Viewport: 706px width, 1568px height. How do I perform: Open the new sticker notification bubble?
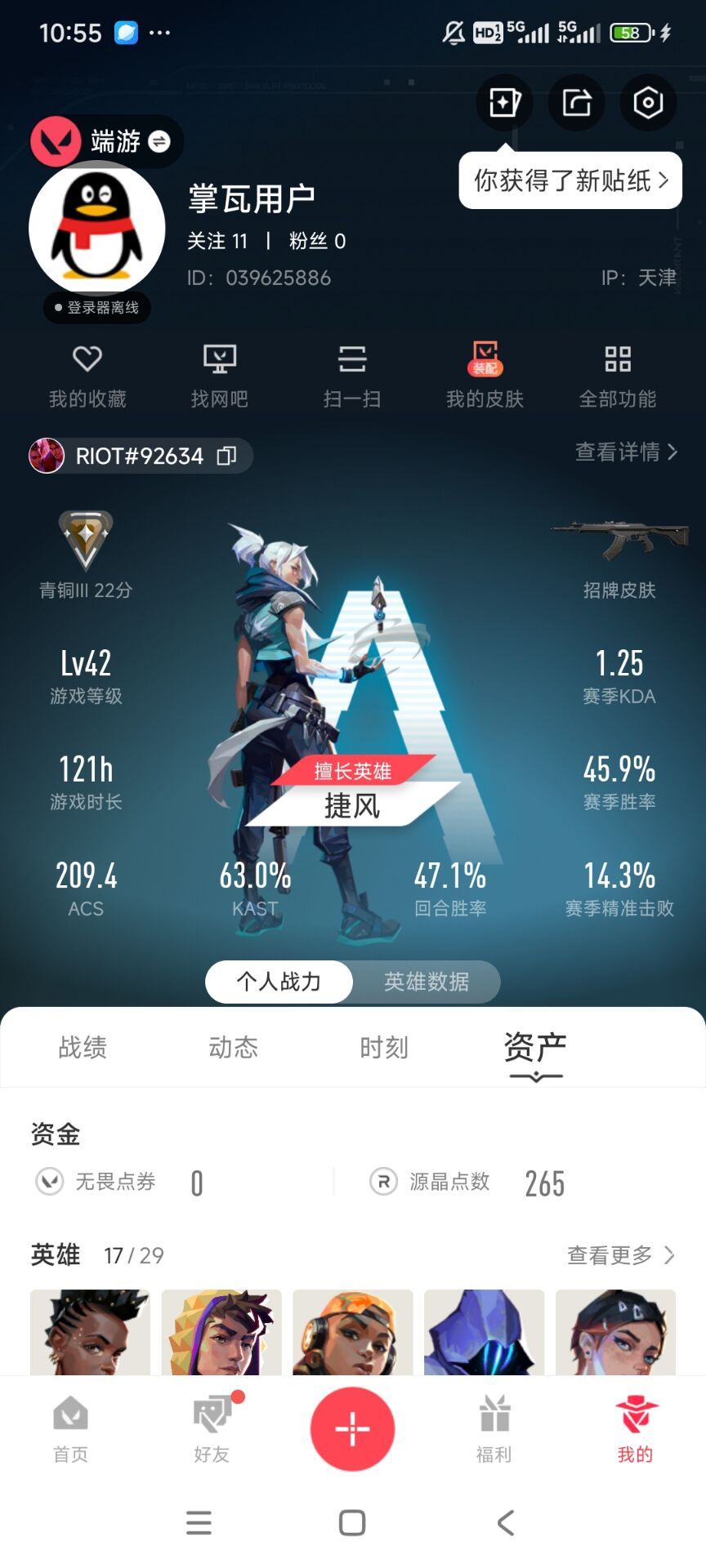(570, 180)
